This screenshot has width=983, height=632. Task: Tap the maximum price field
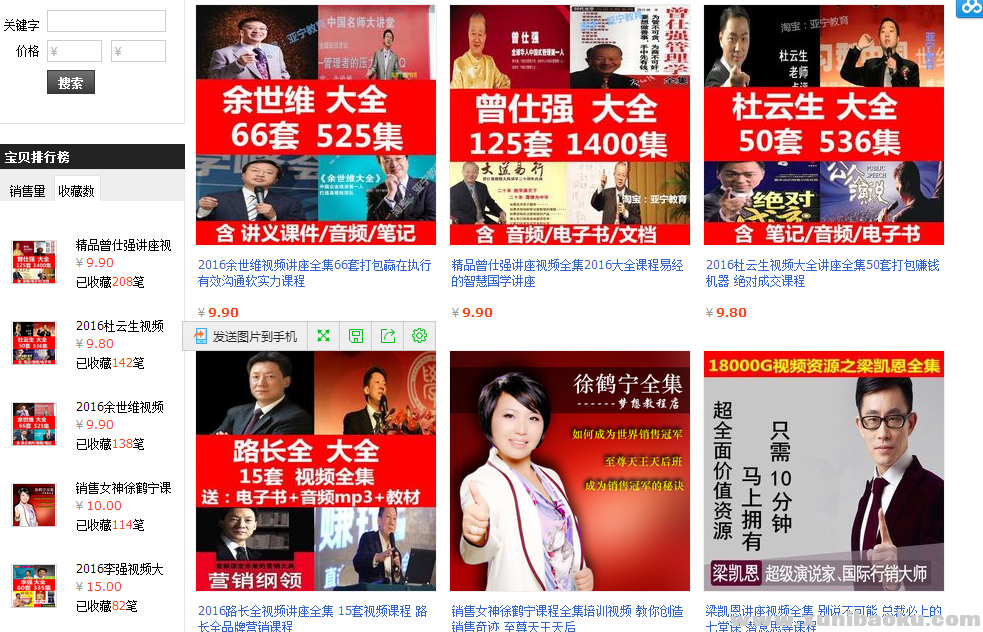pos(138,51)
